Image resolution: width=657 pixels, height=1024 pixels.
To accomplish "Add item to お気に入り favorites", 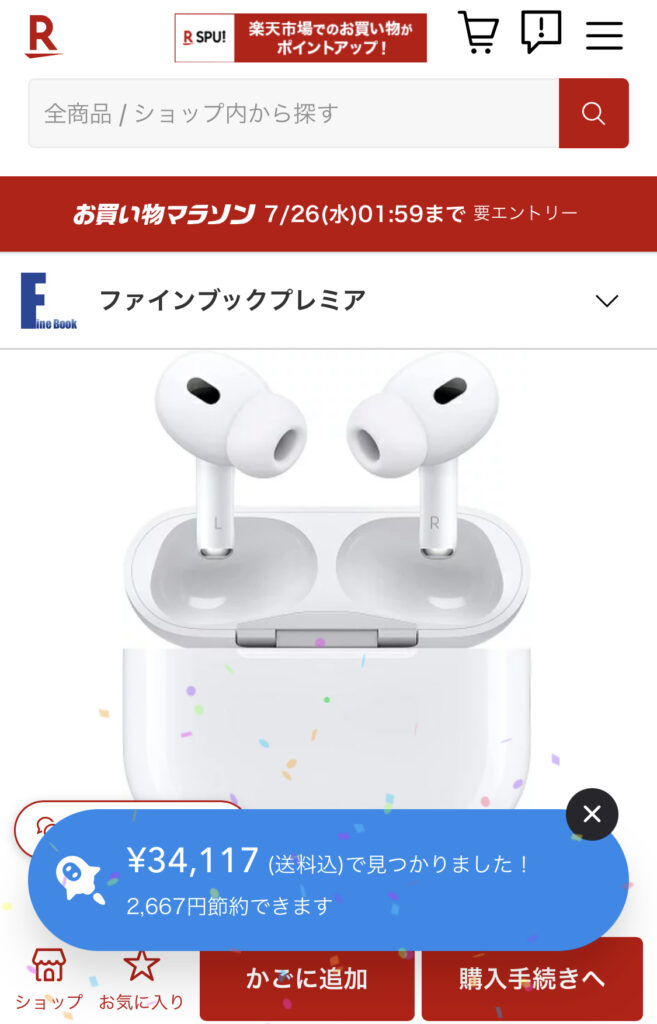I will (x=141, y=980).
